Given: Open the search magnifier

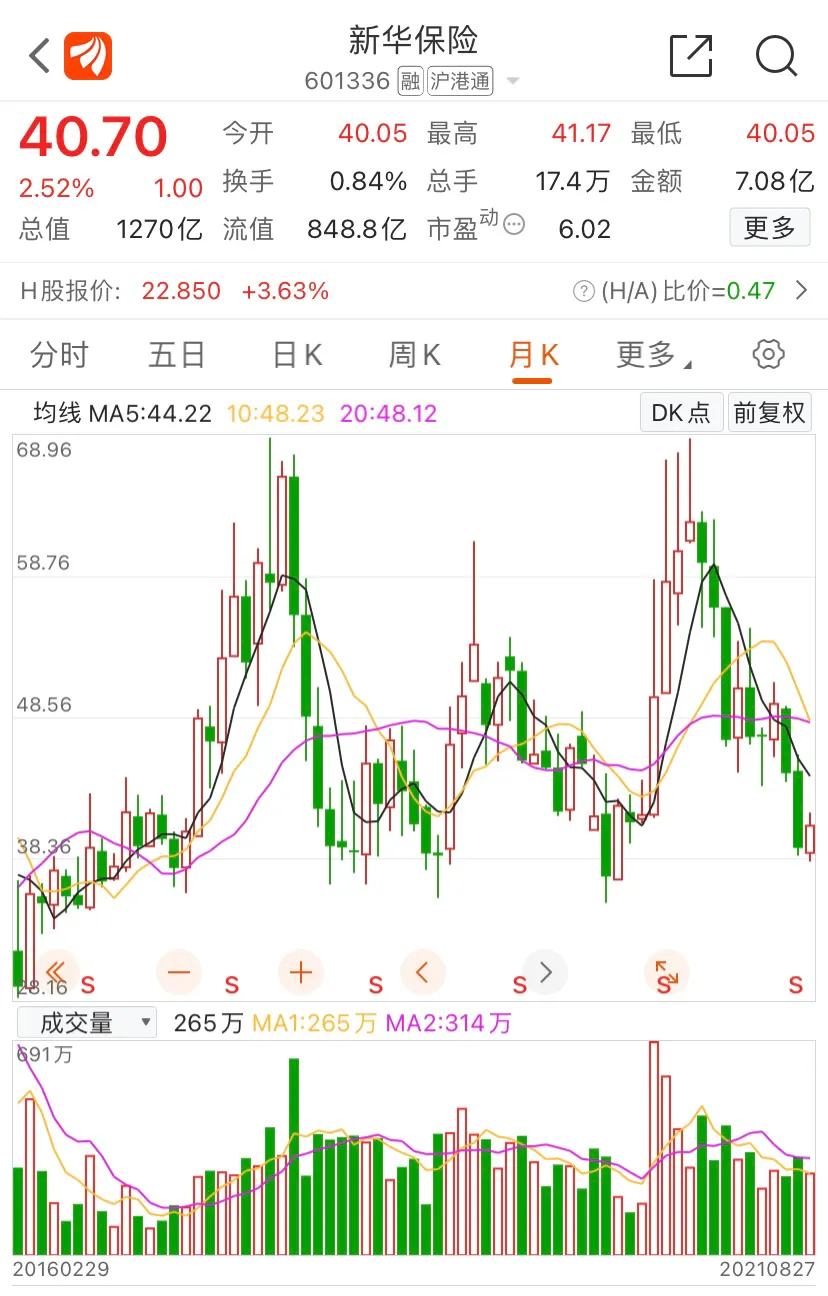Looking at the screenshot, I should (776, 56).
